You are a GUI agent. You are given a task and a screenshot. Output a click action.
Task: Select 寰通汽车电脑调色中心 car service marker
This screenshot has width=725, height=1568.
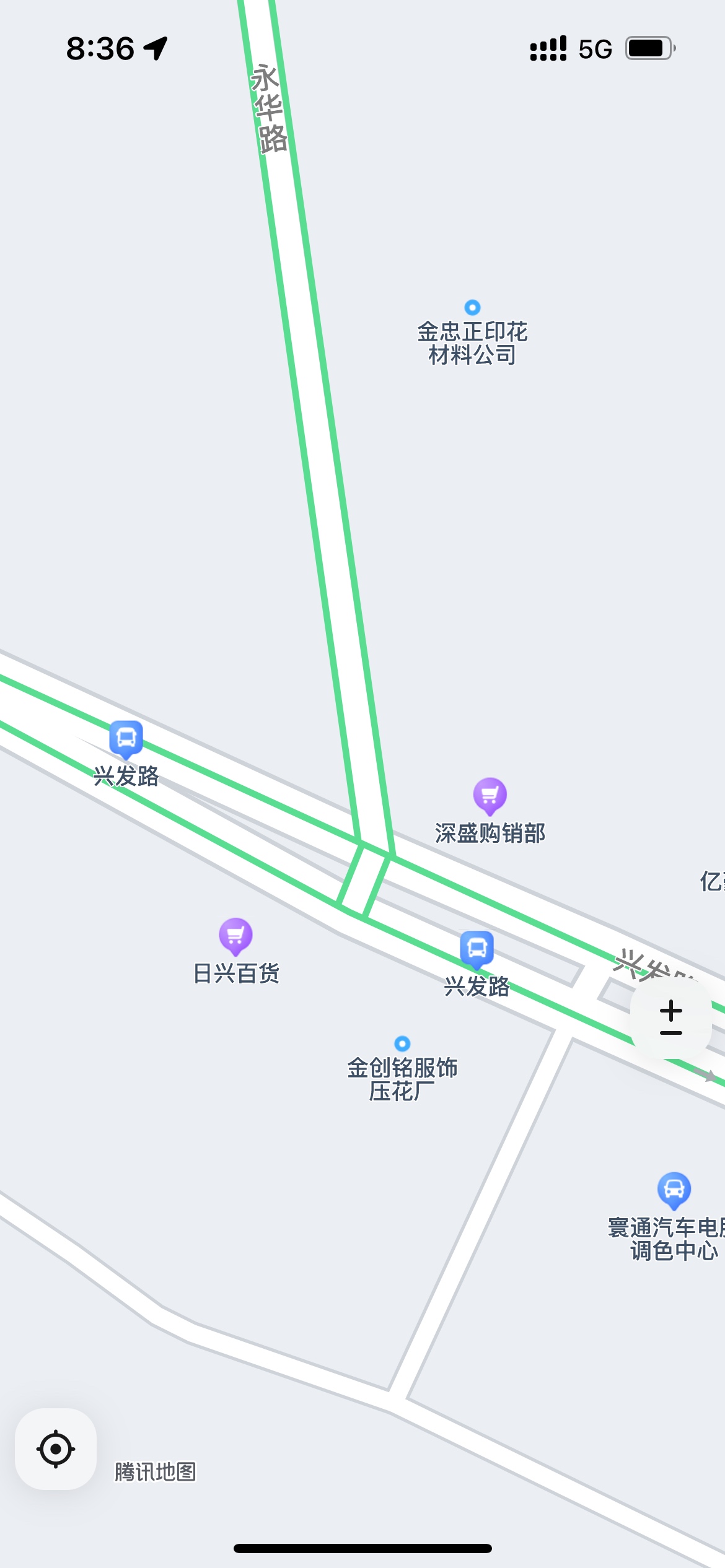674,1189
